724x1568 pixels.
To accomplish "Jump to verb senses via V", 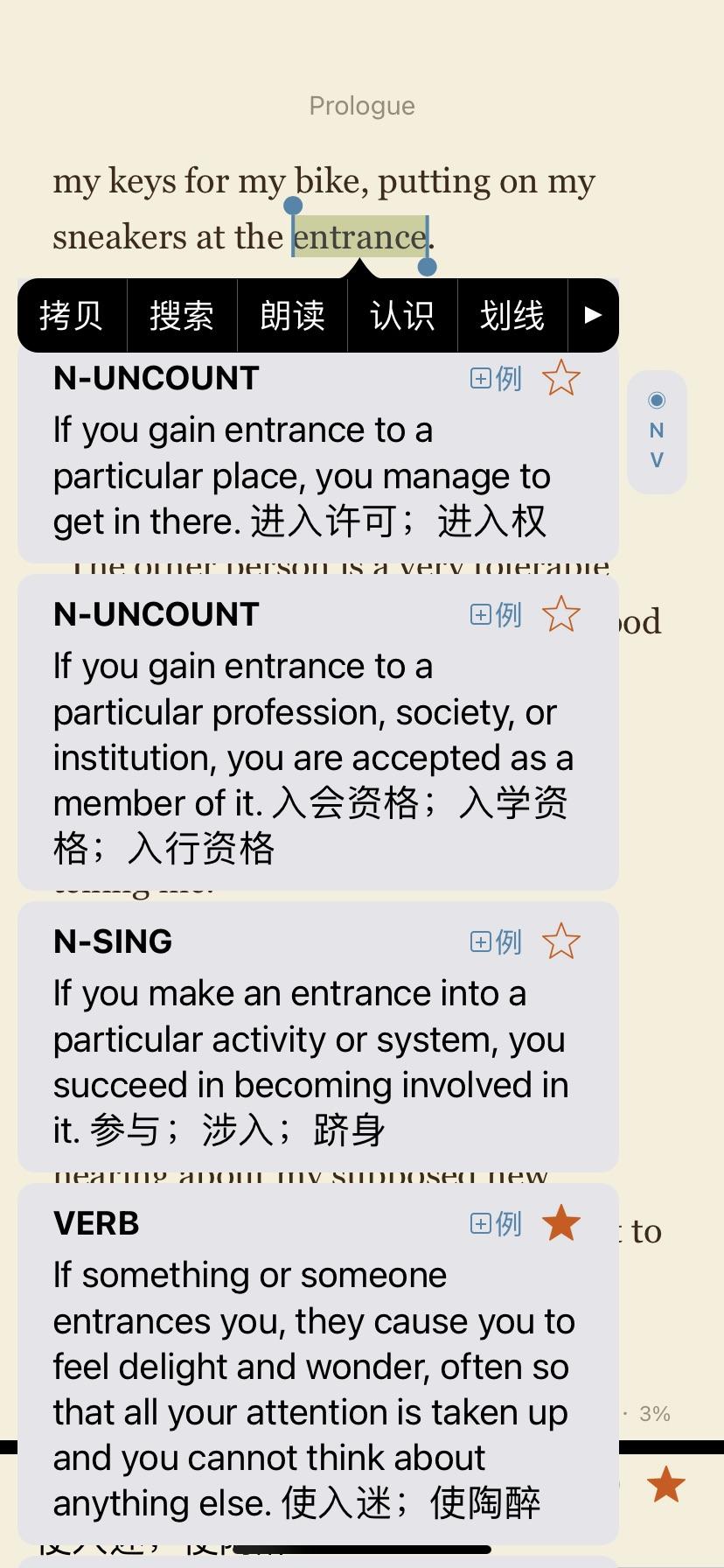I will point(657,460).
